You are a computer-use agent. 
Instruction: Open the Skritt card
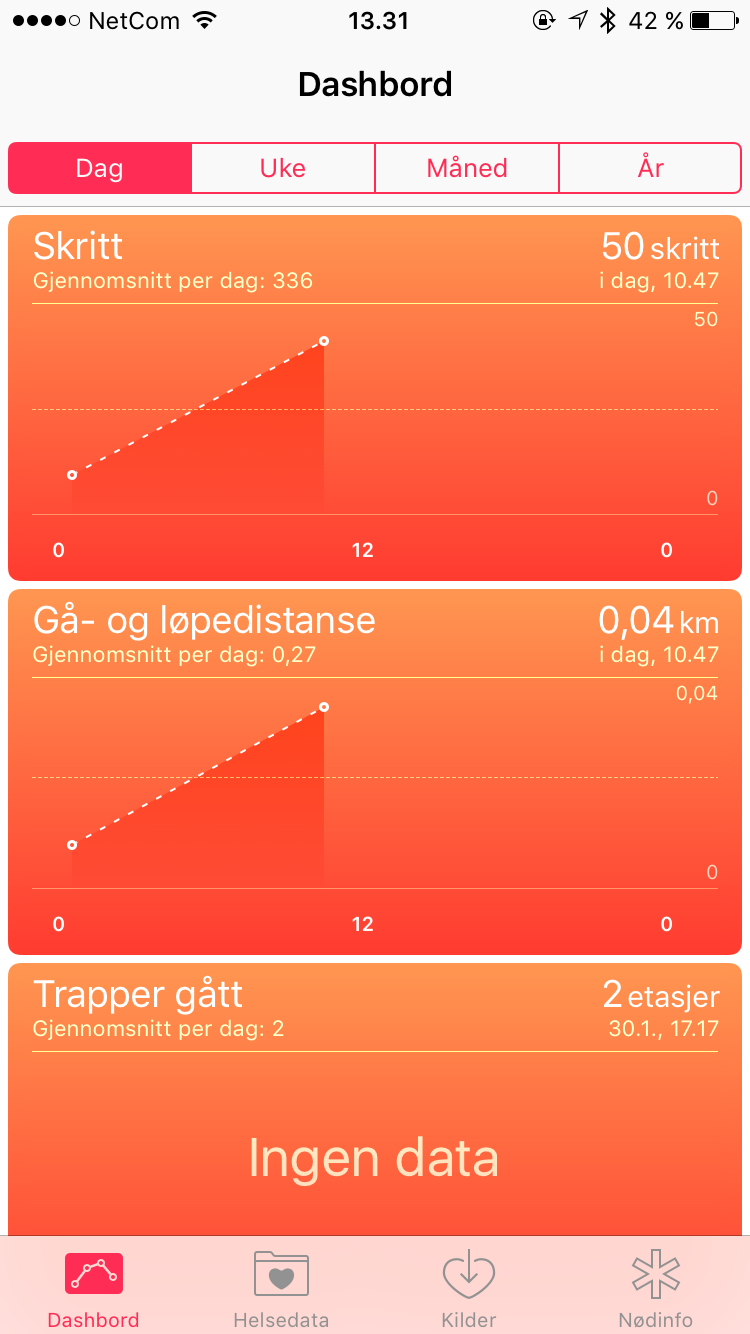[375, 398]
